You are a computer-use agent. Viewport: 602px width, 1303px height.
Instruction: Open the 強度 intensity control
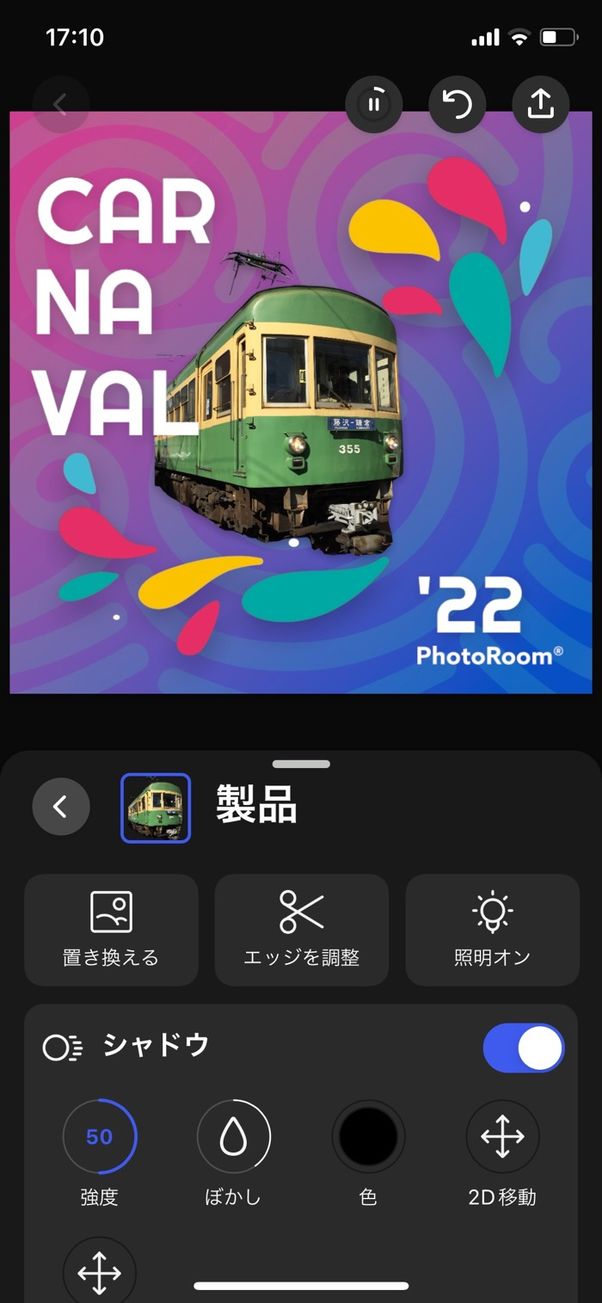click(100, 1138)
